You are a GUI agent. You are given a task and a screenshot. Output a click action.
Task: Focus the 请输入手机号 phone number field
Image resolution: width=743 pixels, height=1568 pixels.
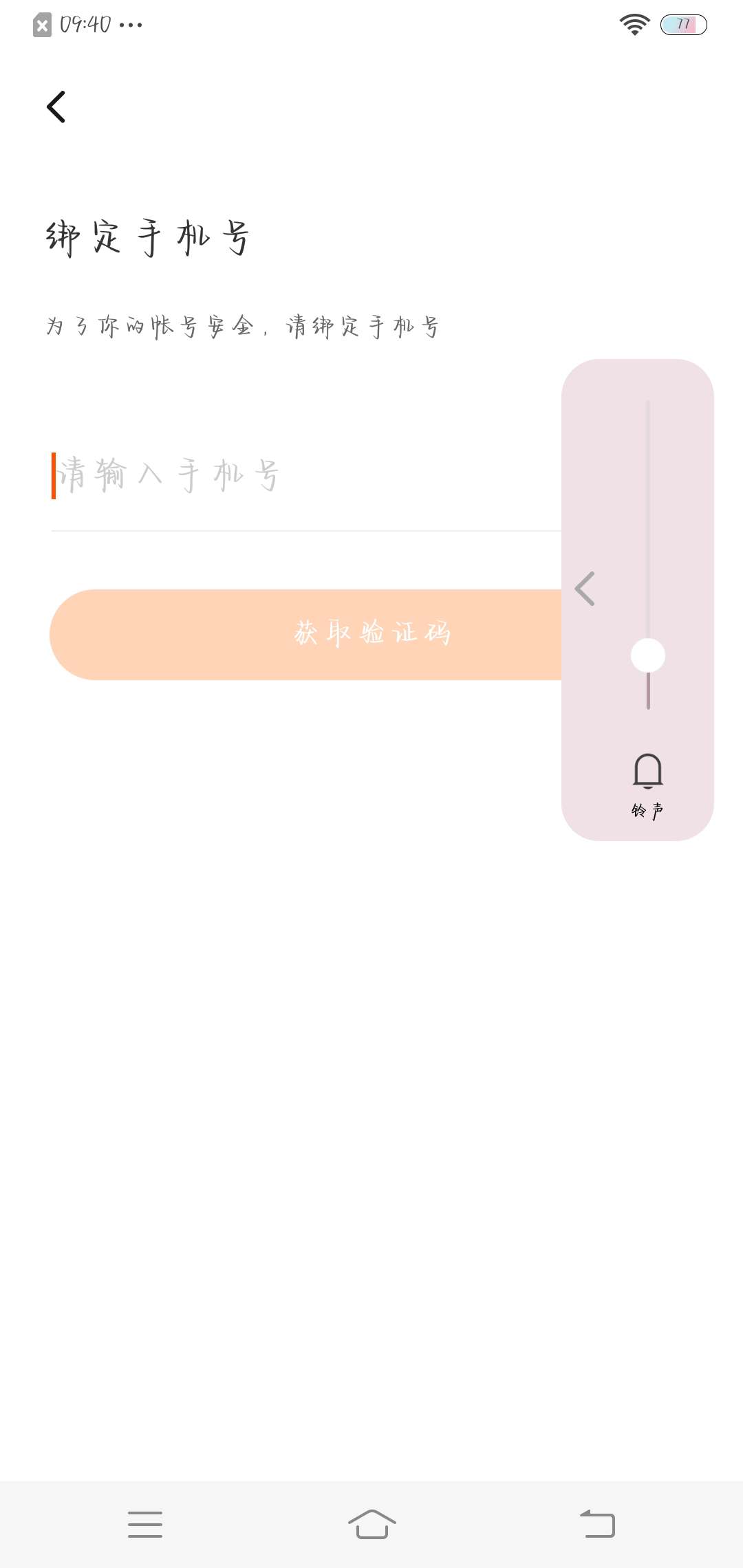pyautogui.click(x=303, y=476)
